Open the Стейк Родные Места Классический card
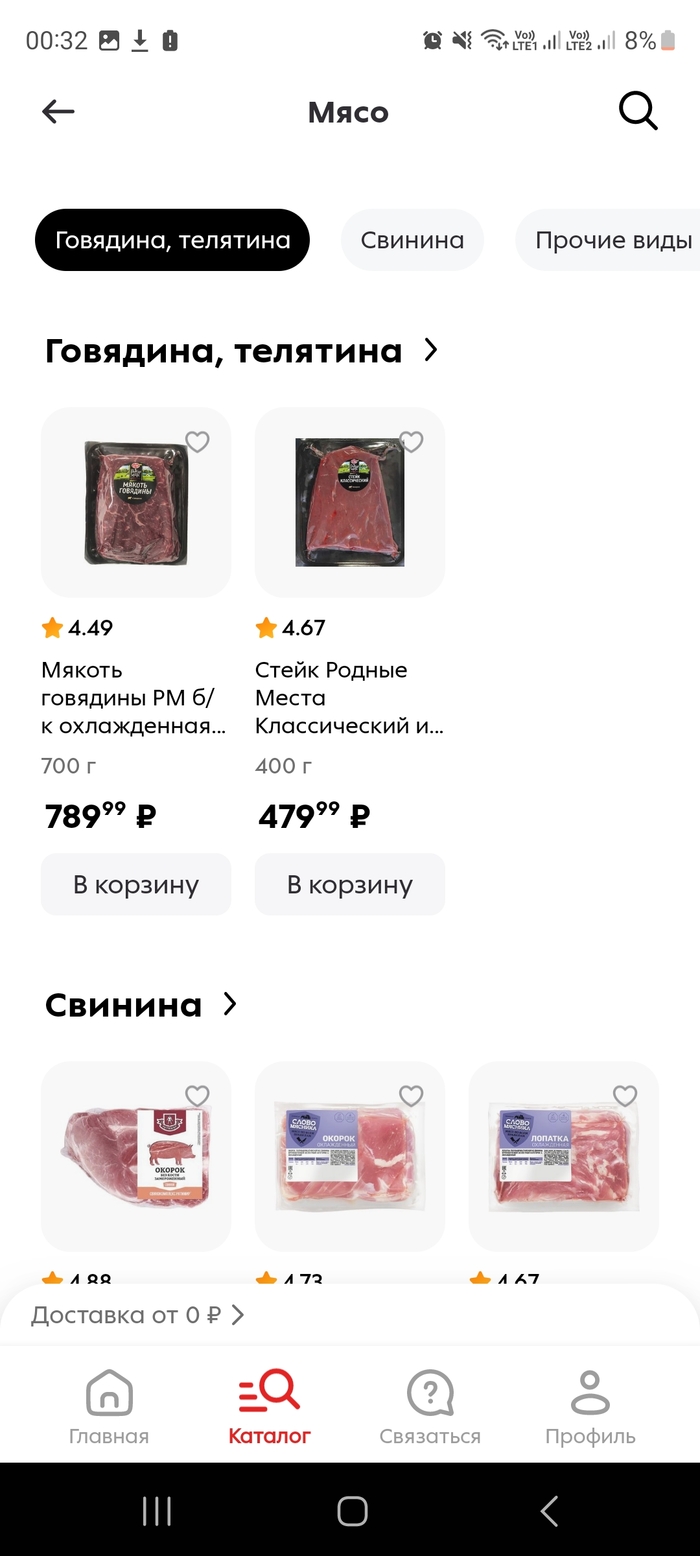Screen dimensions: 700x1556 (x=350, y=502)
